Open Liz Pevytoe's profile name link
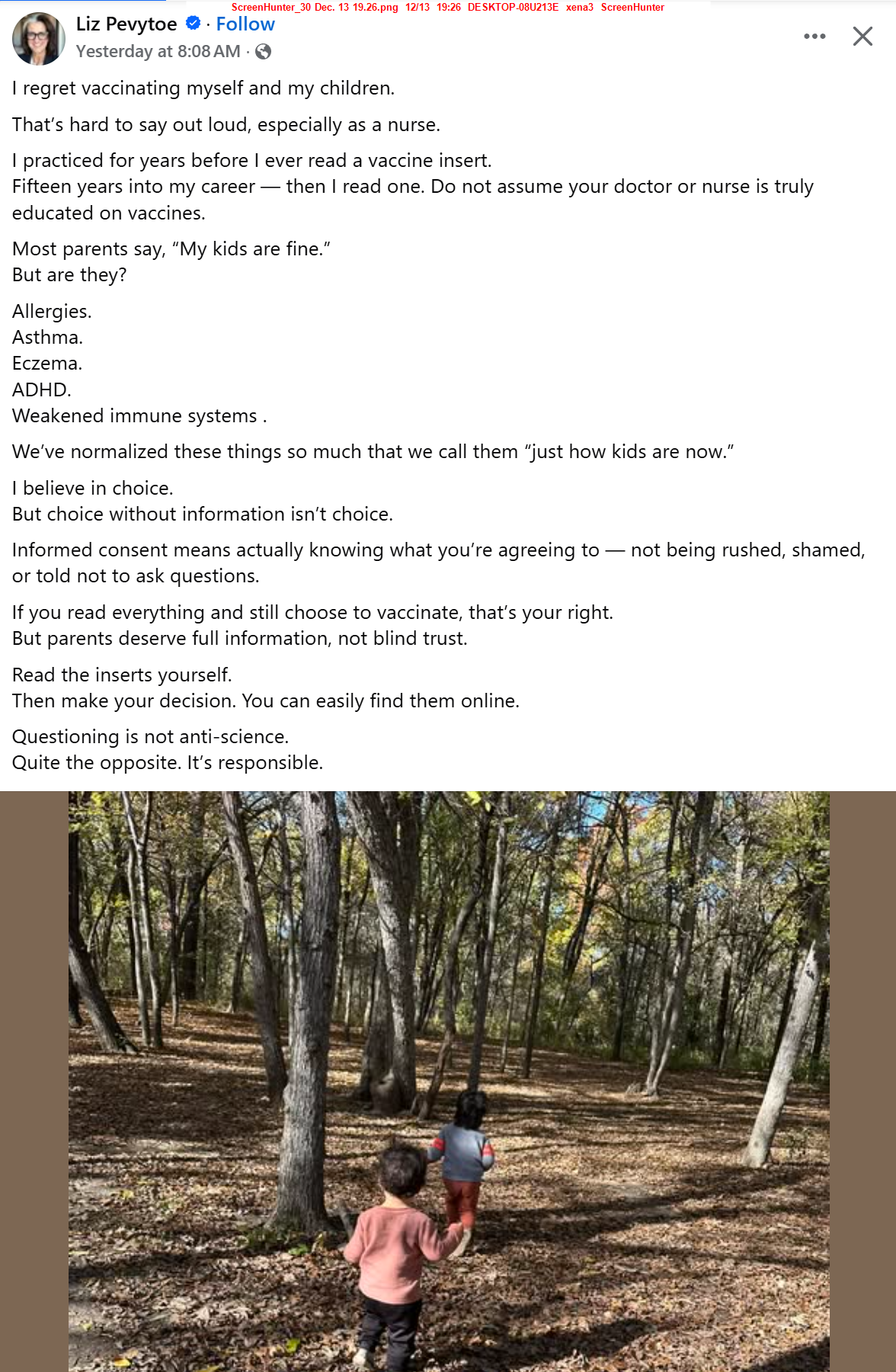Screen dimensions: 896x1372 click(x=126, y=24)
